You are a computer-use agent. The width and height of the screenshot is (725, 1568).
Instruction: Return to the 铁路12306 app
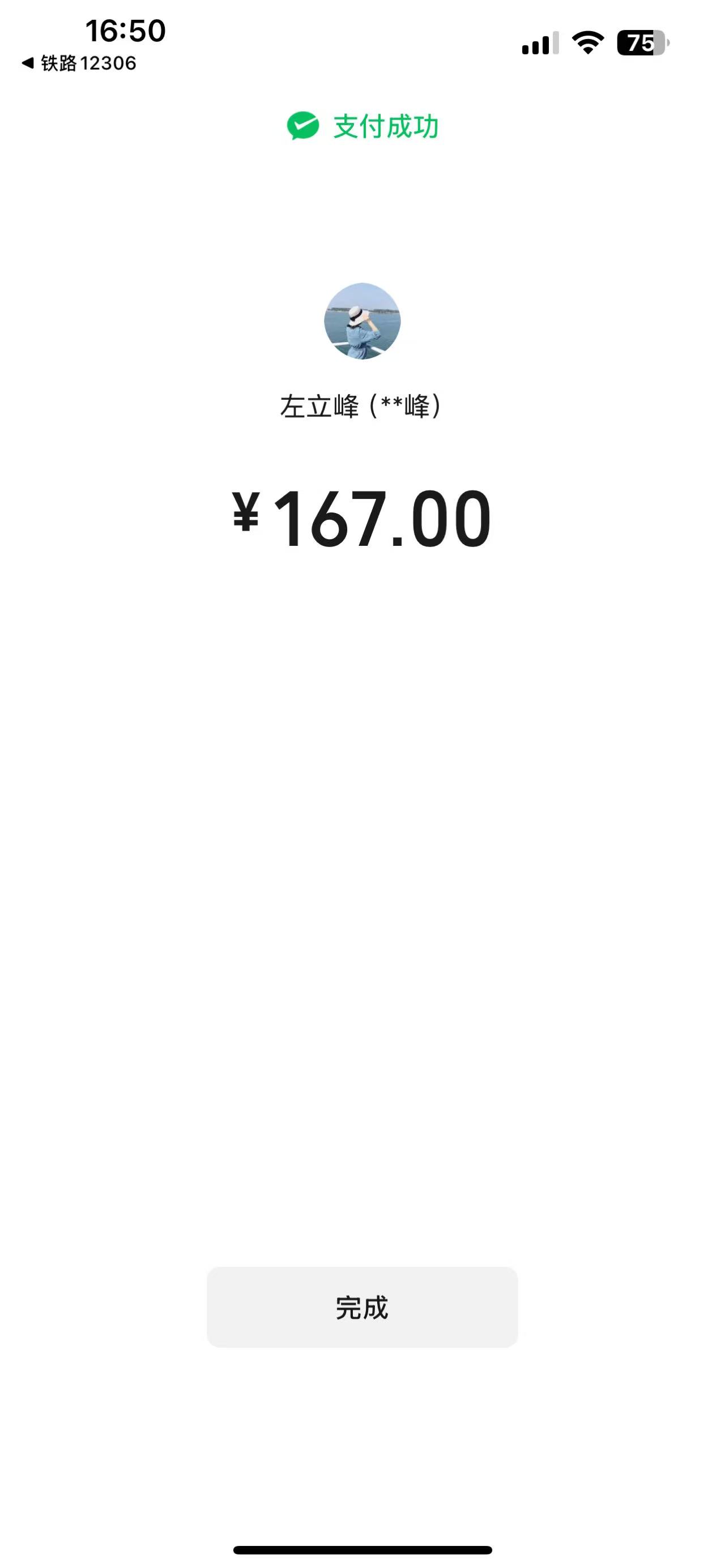(79, 63)
